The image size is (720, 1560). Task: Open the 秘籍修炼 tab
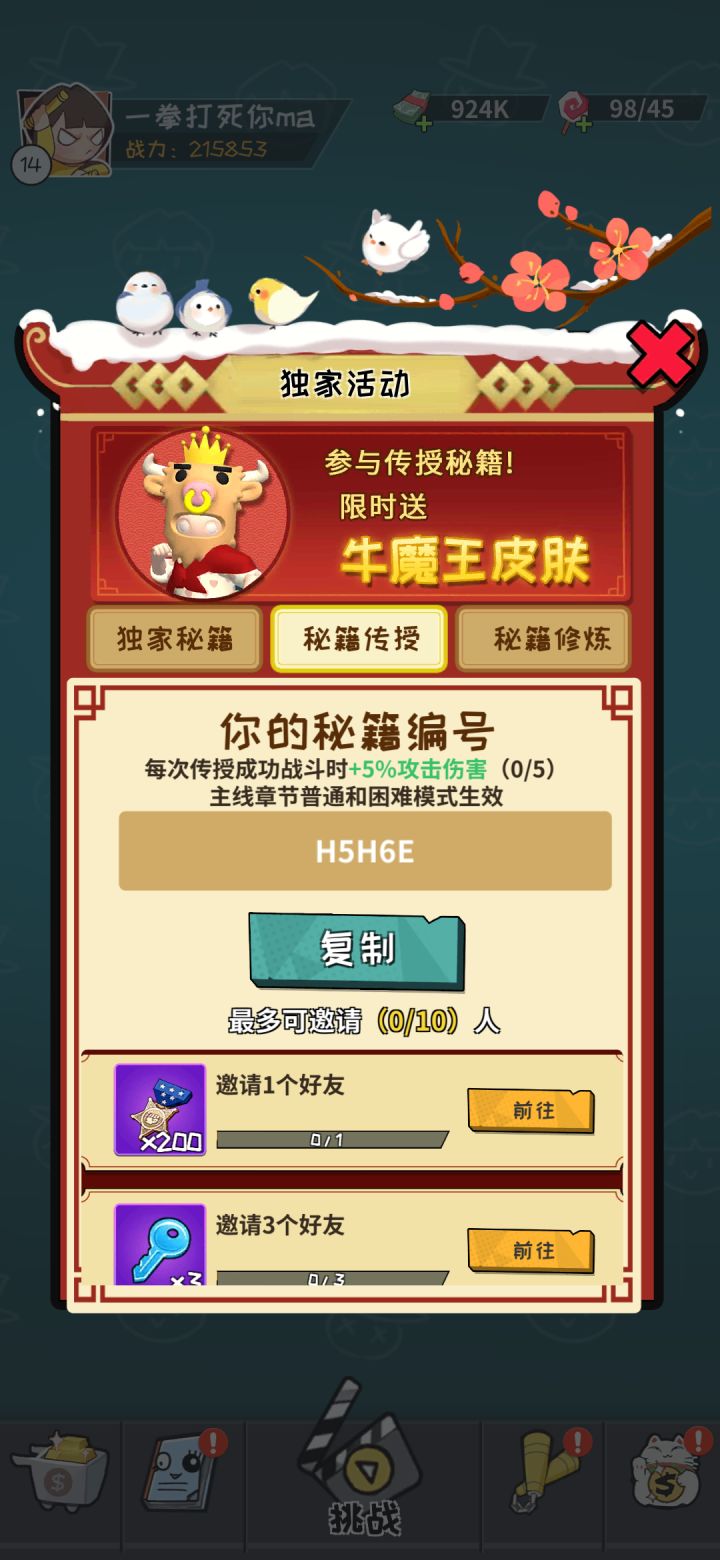544,637
